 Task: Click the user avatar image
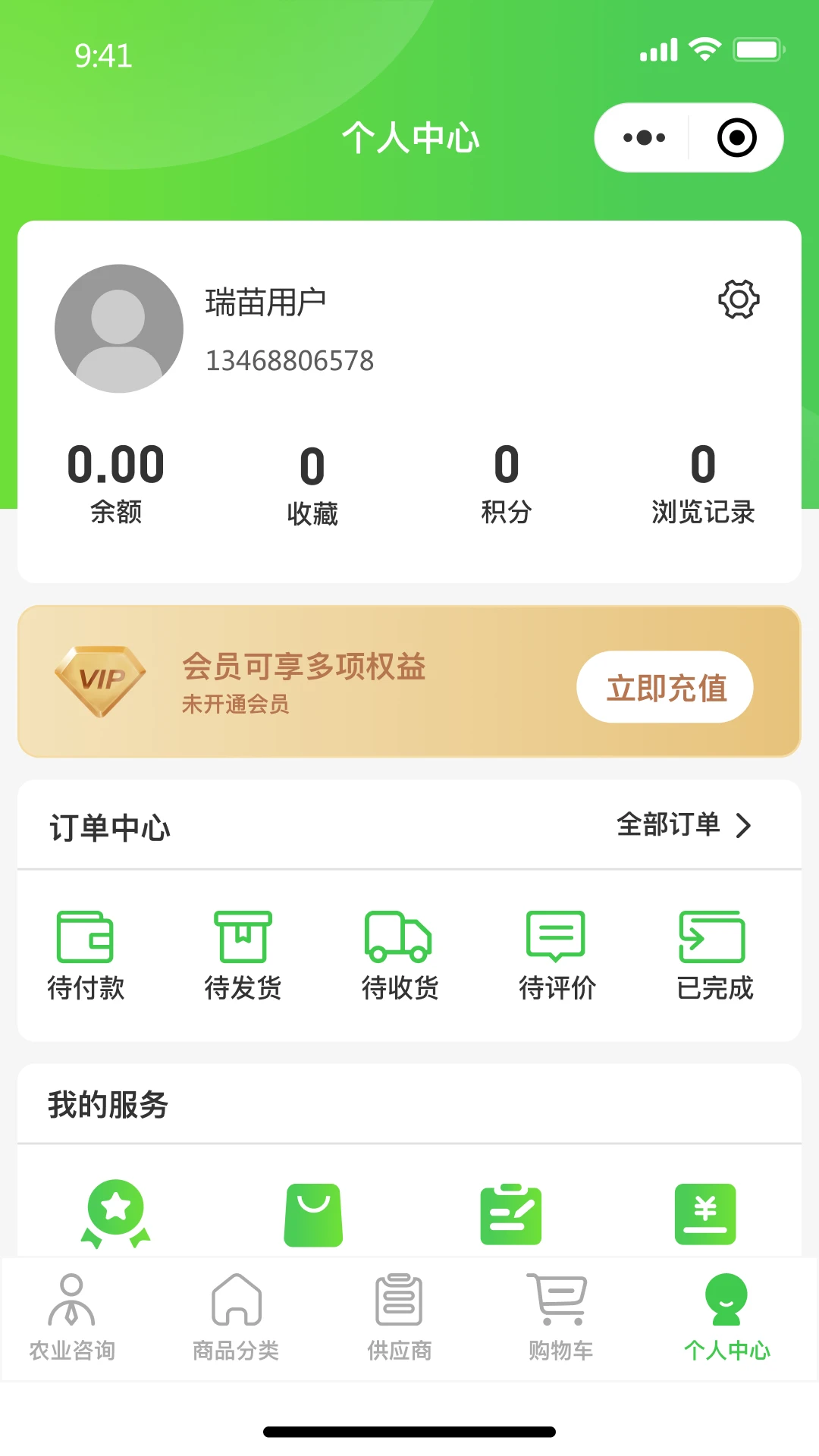click(118, 328)
